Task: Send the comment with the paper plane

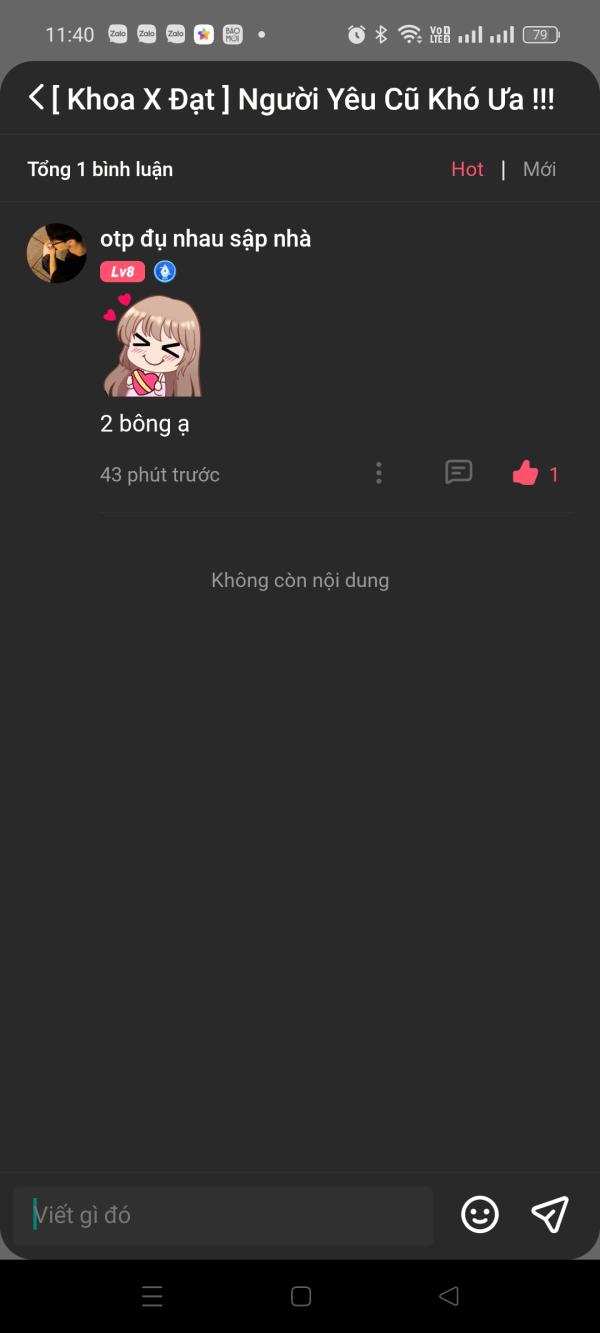Action: 550,1214
